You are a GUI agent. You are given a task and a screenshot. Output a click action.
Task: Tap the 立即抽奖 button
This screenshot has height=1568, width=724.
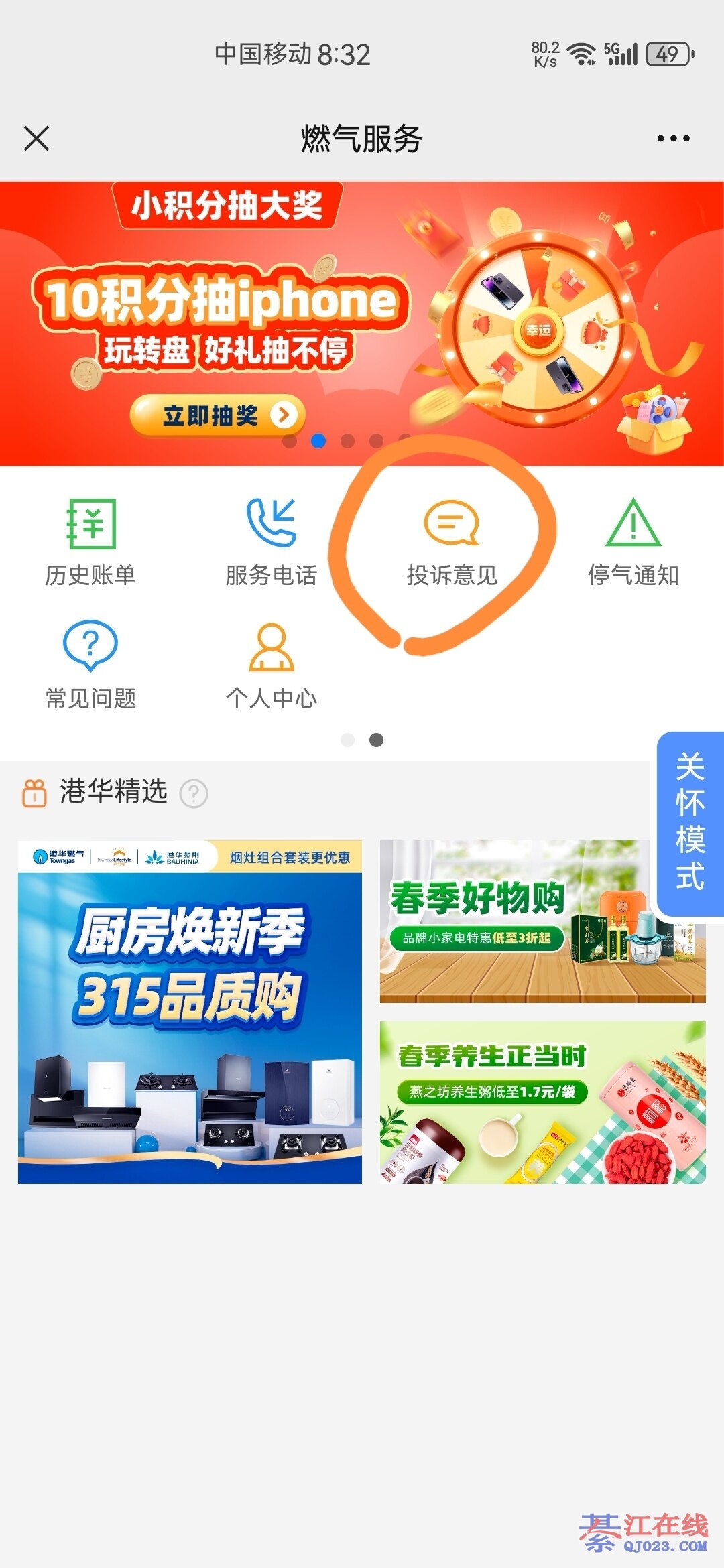(217, 415)
